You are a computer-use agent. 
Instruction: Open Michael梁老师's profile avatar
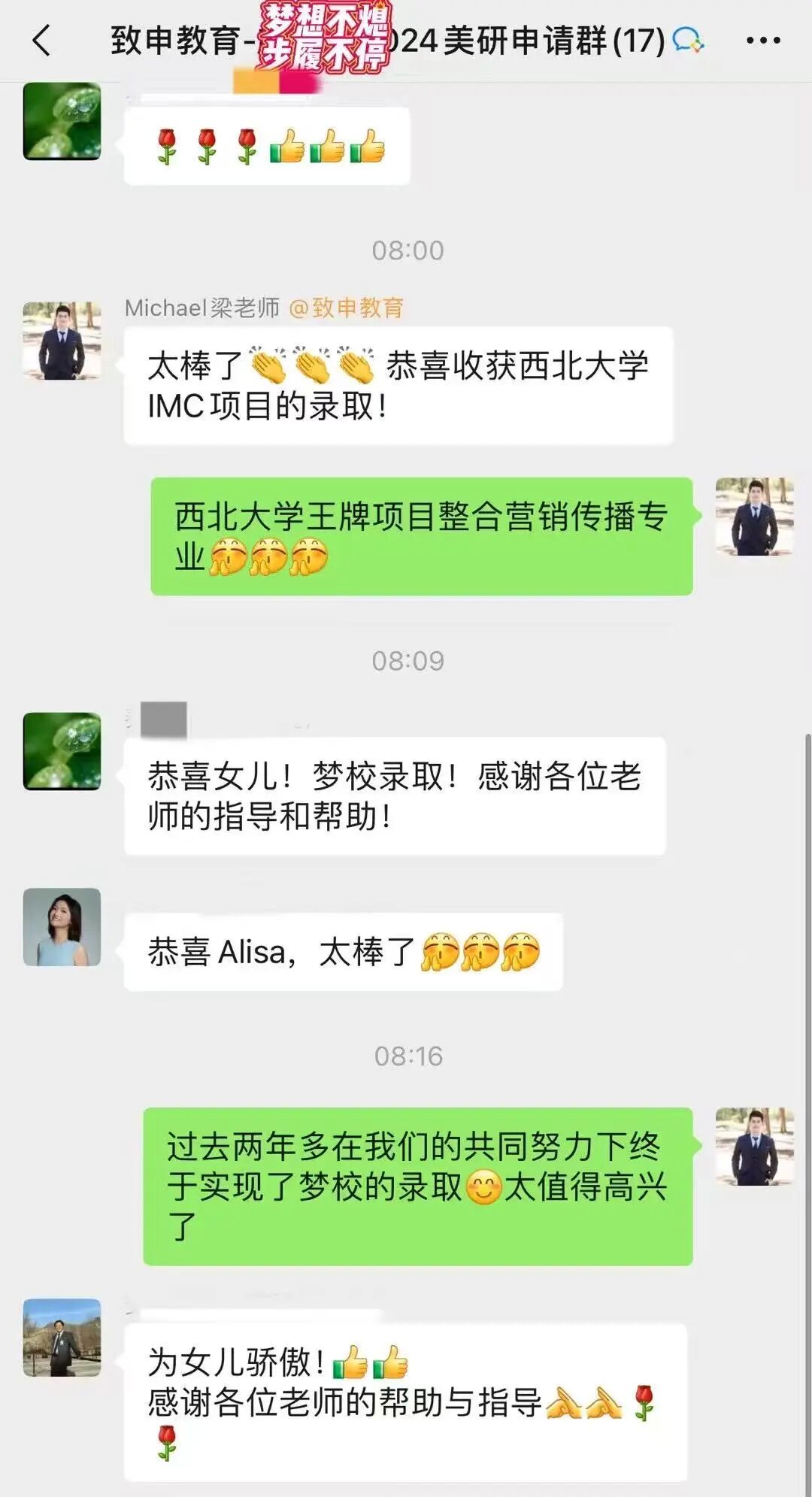click(x=62, y=341)
